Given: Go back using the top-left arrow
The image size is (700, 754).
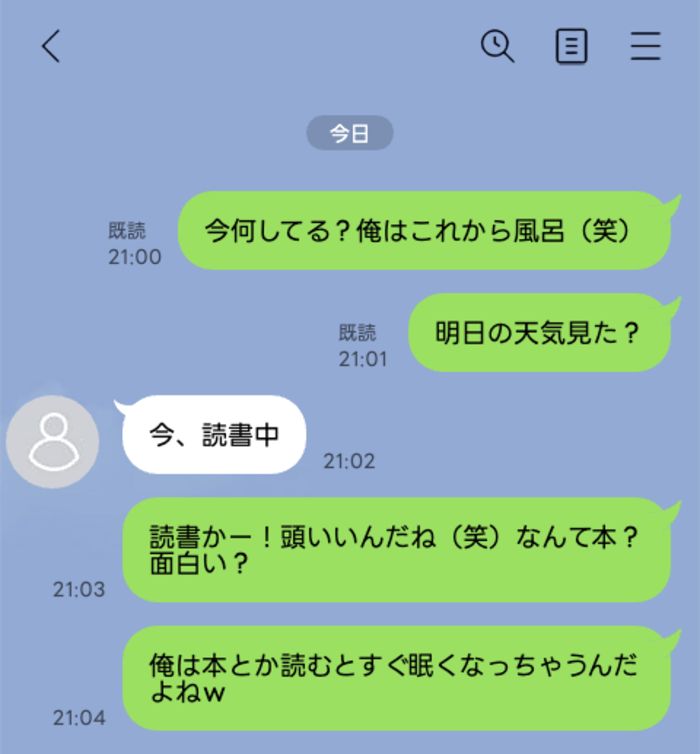Looking at the screenshot, I should (51, 46).
